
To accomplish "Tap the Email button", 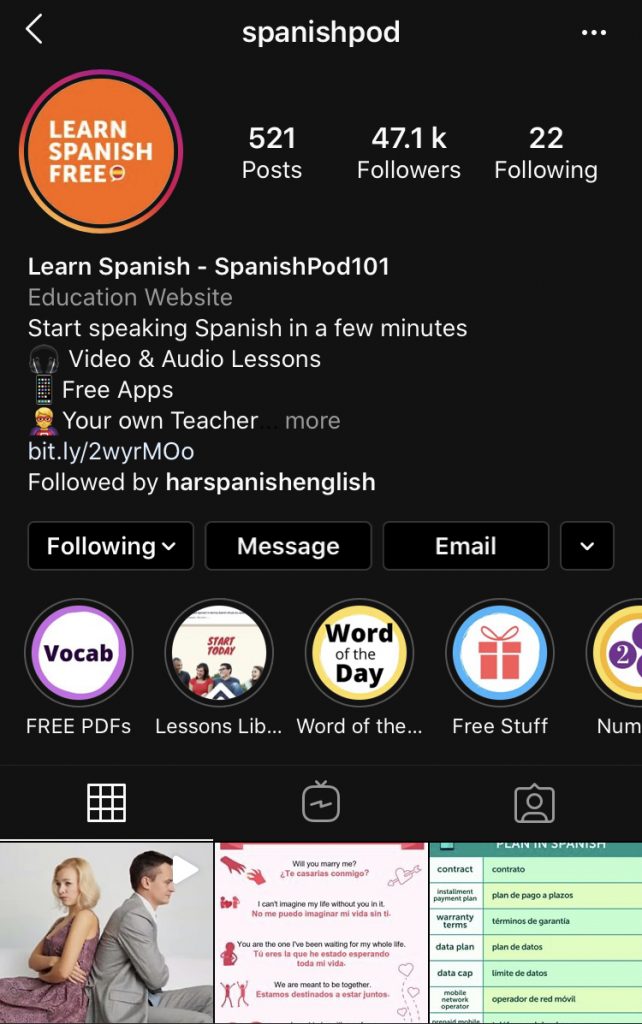I will point(465,546).
